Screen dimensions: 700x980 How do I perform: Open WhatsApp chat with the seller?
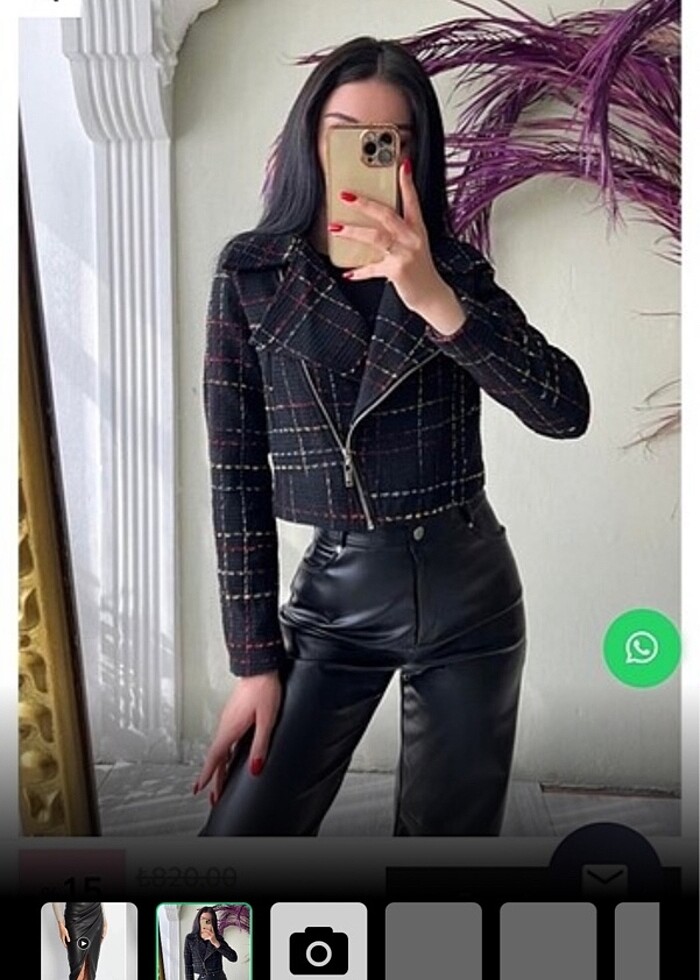click(x=641, y=648)
